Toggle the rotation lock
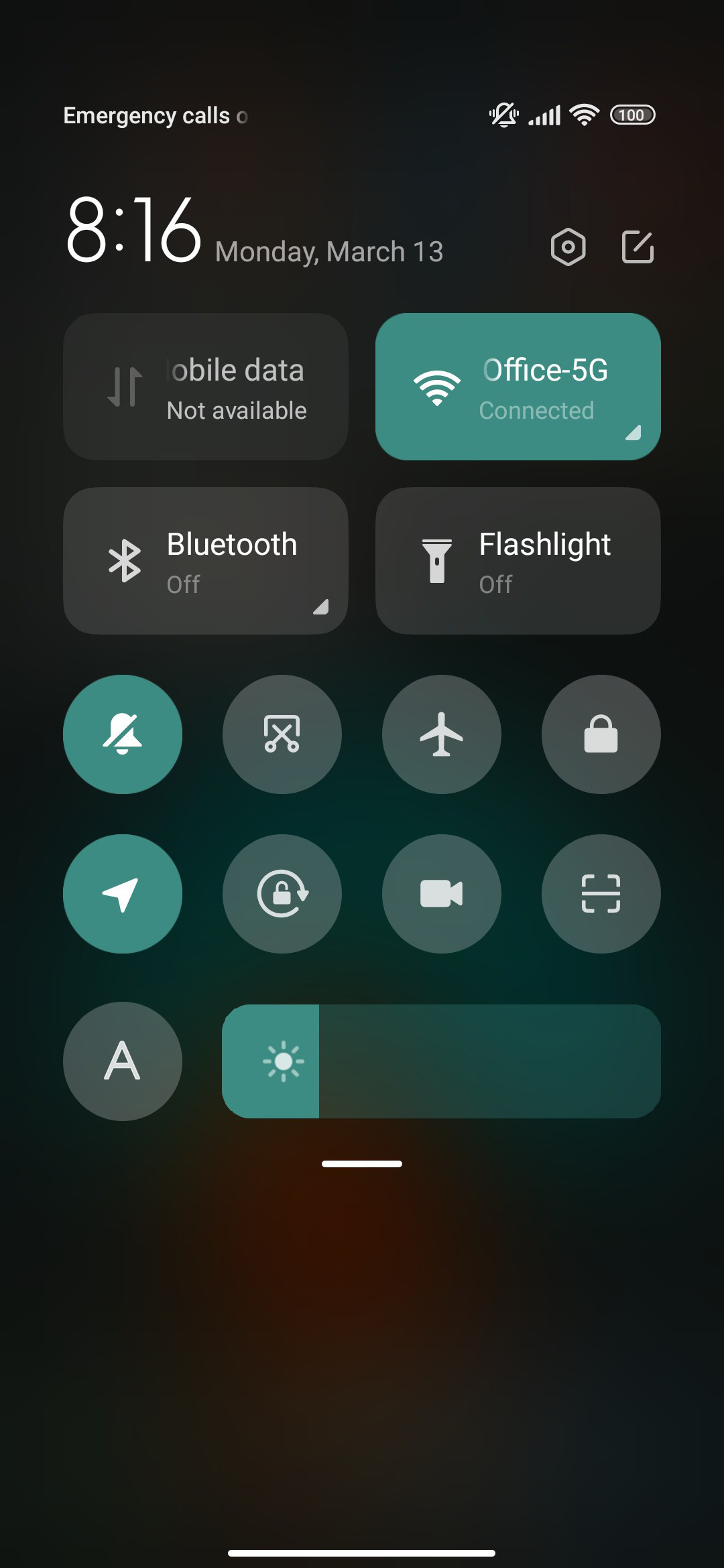724x1568 pixels. point(282,894)
